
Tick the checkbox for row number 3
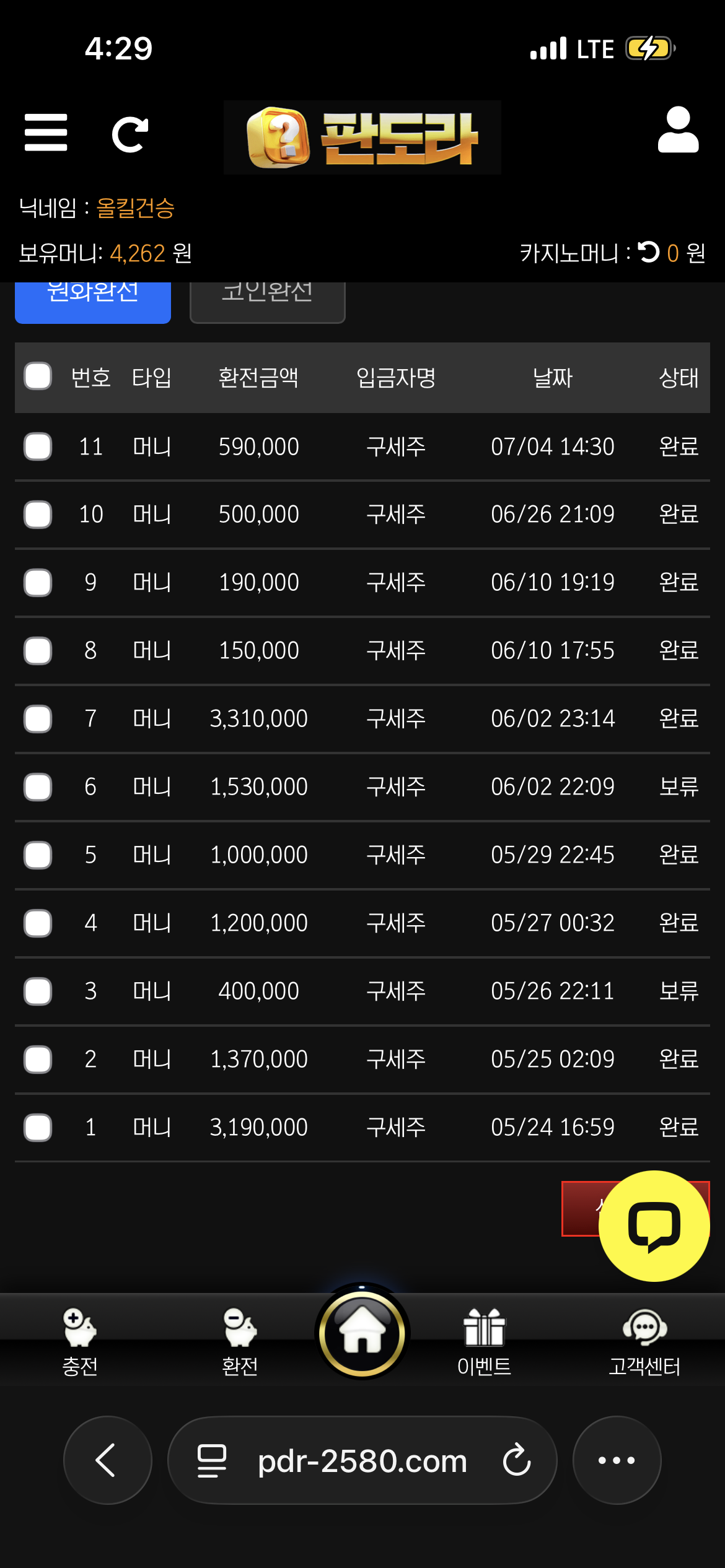tap(38, 991)
